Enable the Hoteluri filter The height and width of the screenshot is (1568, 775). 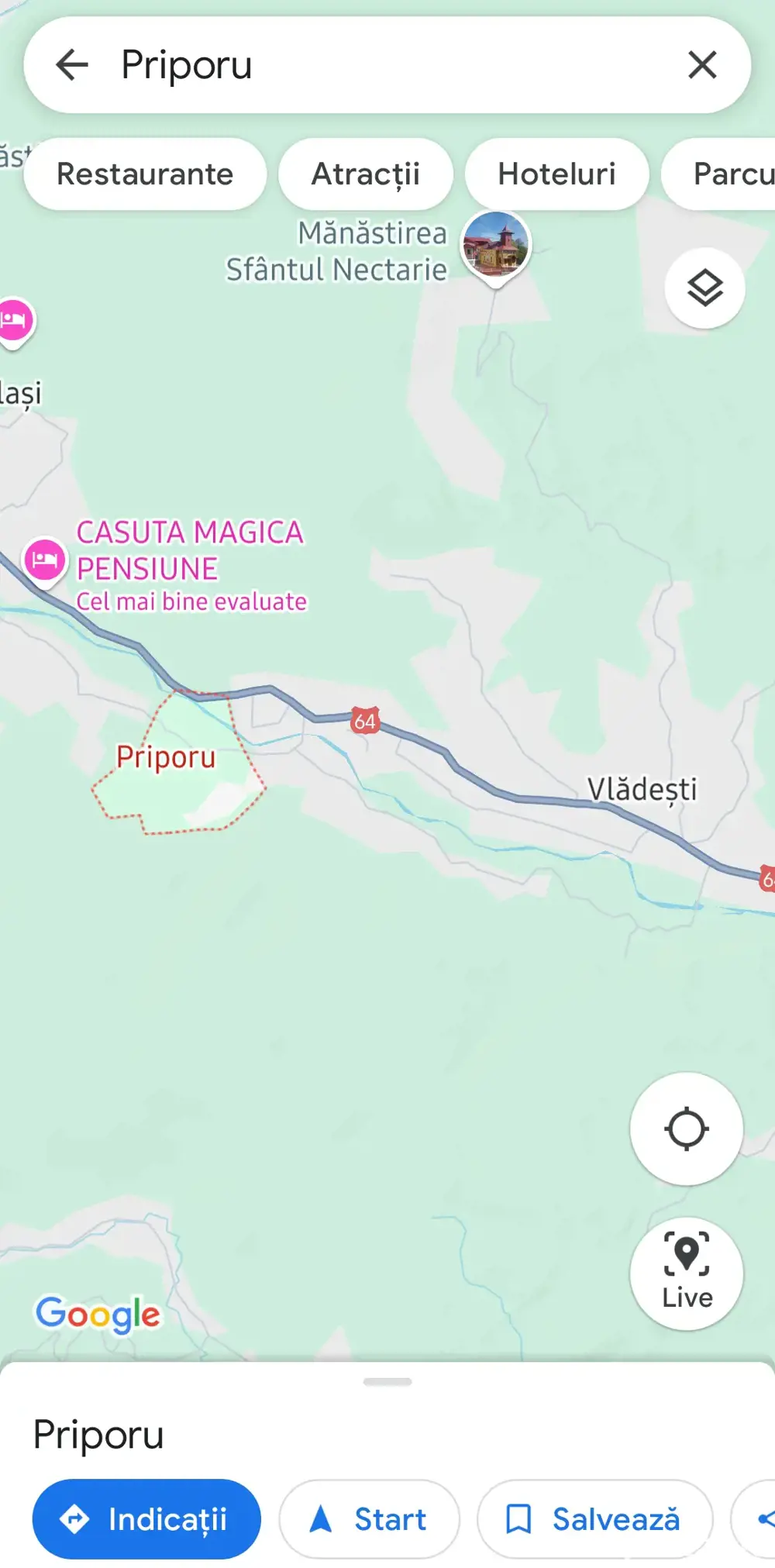coord(556,174)
